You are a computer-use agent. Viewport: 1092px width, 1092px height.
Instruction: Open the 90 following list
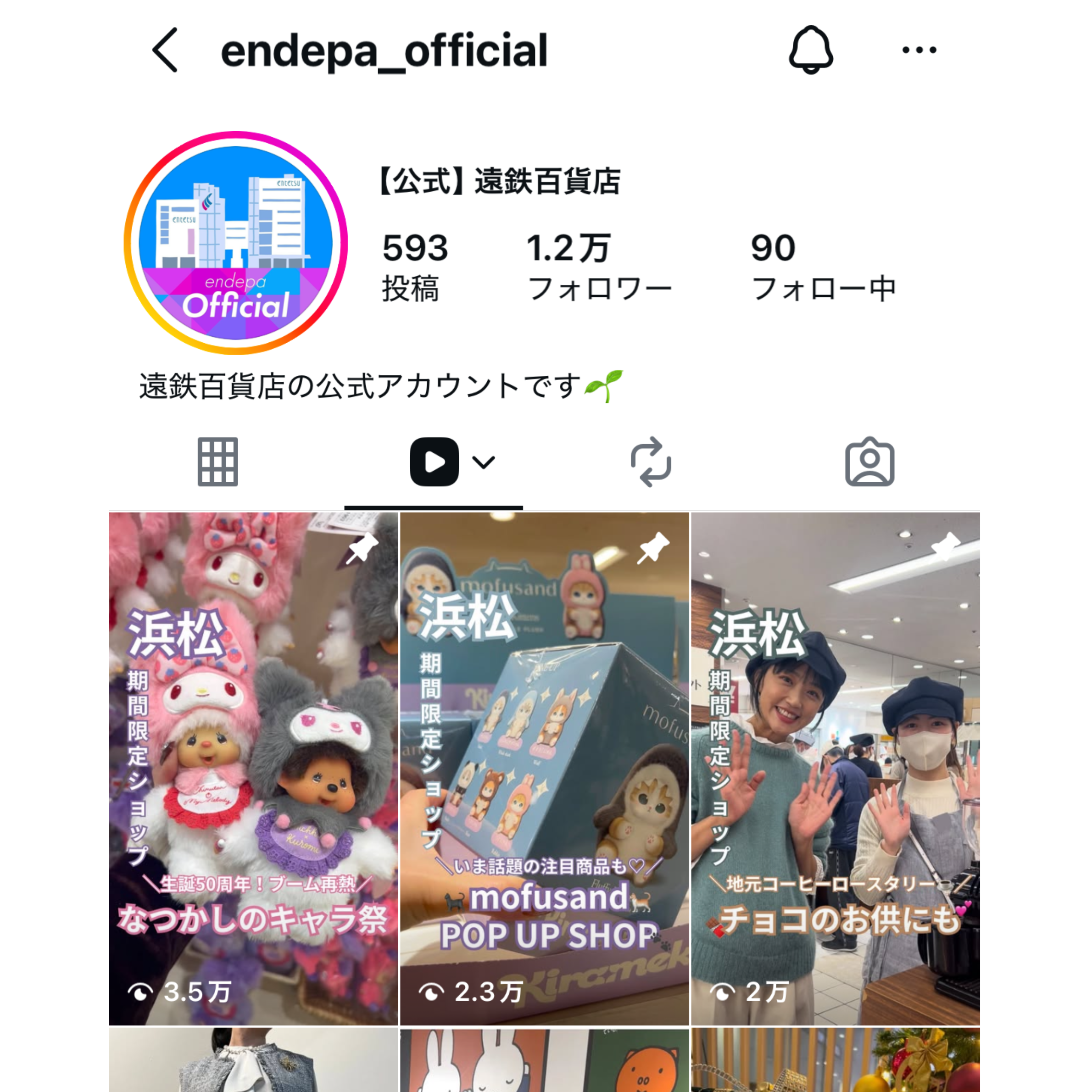[822, 267]
